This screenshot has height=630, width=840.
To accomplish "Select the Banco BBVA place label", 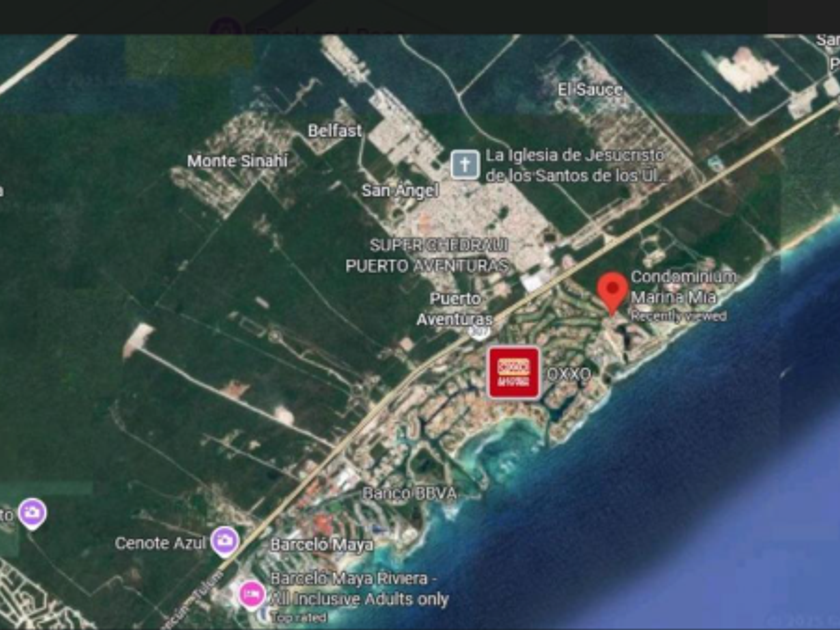I will click(410, 493).
